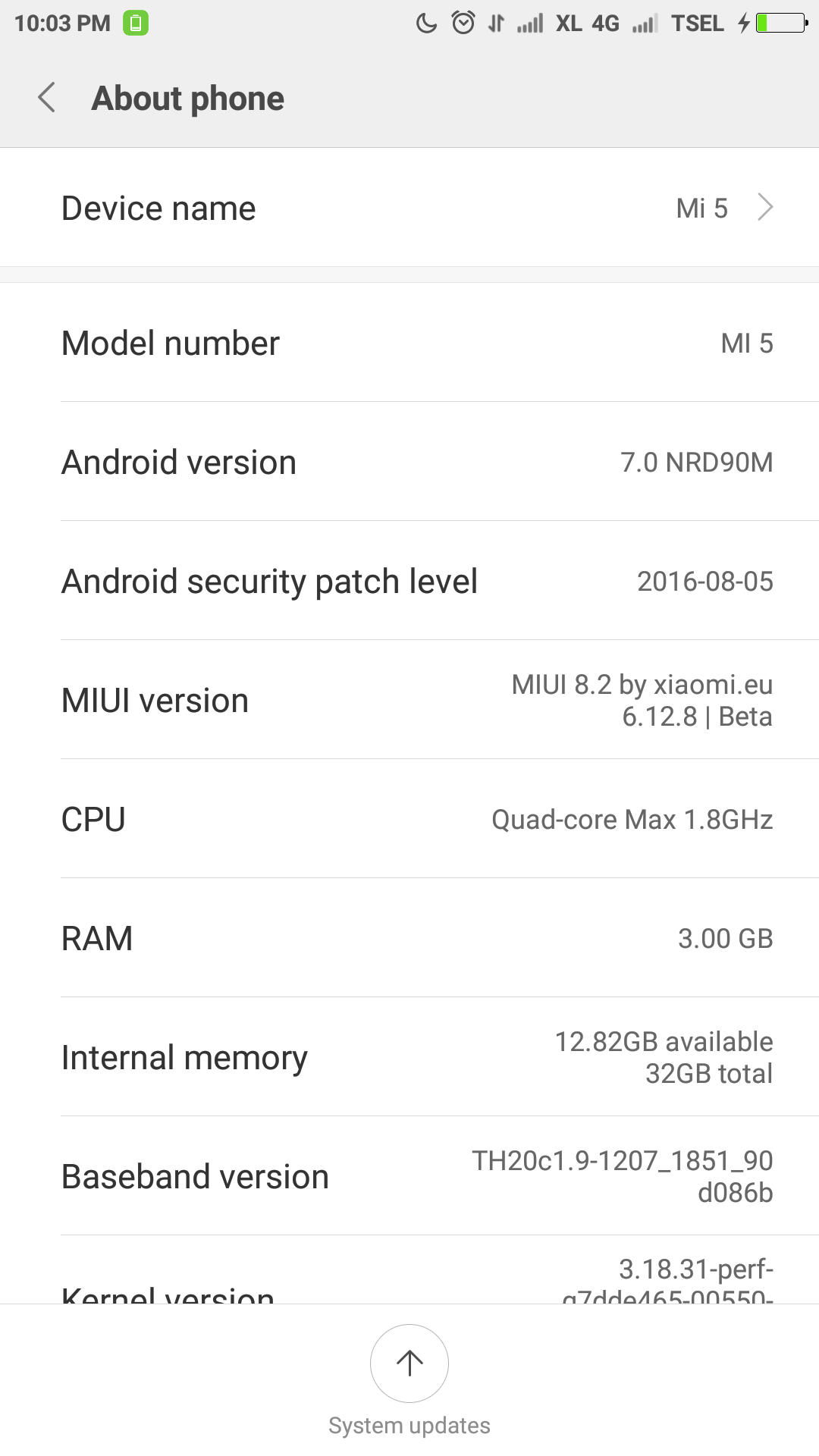Tap the Internal memory row

409,1057
